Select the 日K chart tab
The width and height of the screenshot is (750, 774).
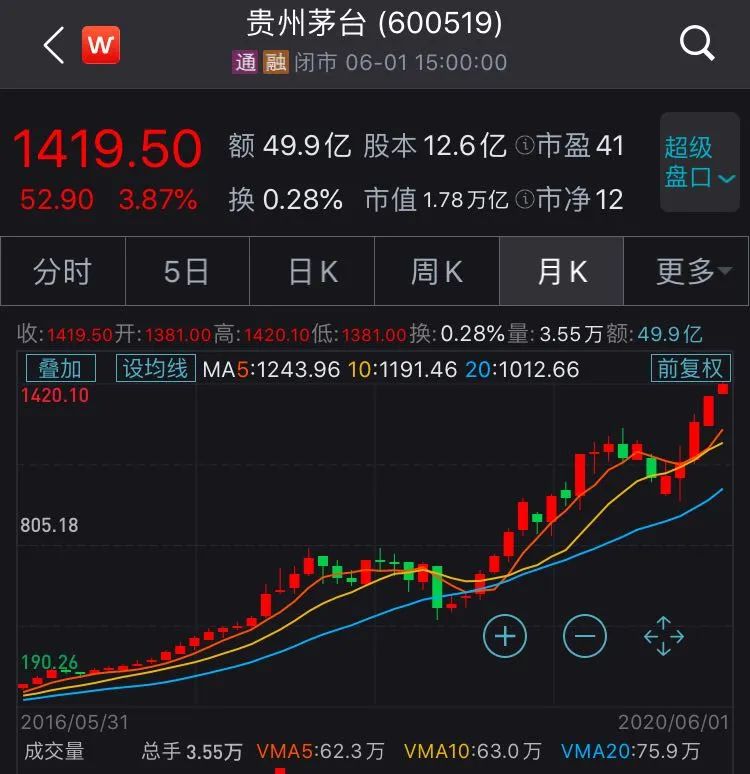click(312, 271)
